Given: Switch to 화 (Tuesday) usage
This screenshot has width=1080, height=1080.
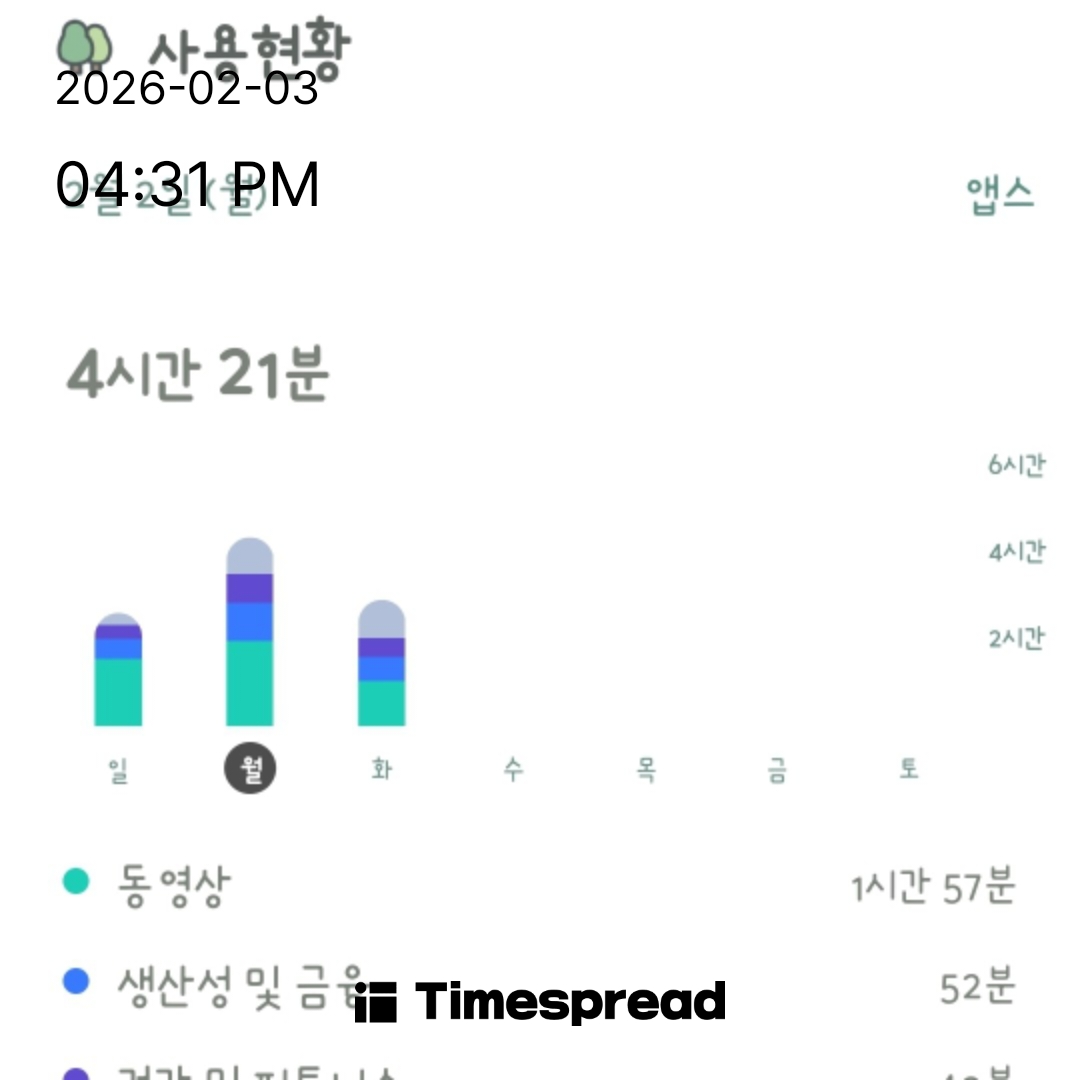Looking at the screenshot, I should point(381,771).
